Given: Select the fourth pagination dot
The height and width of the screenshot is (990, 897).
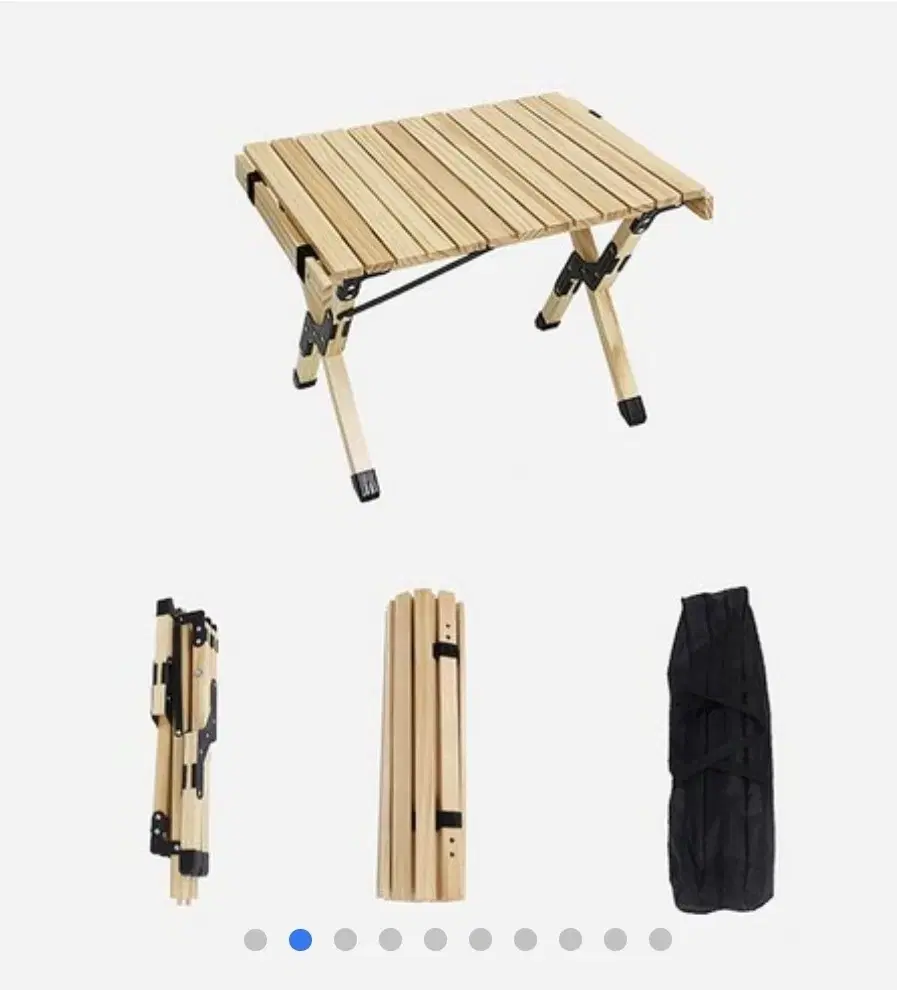Looking at the screenshot, I should [x=388, y=938].
